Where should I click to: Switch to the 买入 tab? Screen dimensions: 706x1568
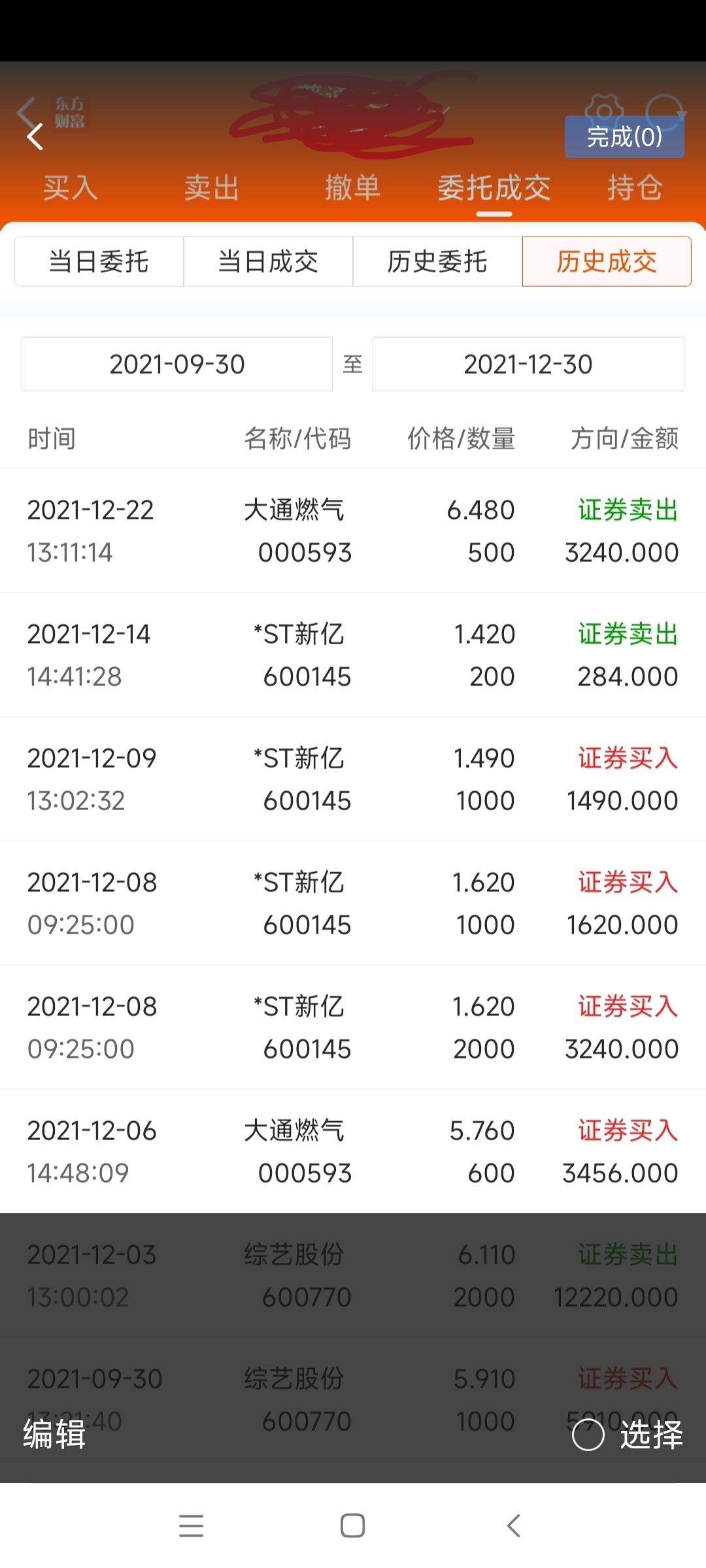[71, 188]
